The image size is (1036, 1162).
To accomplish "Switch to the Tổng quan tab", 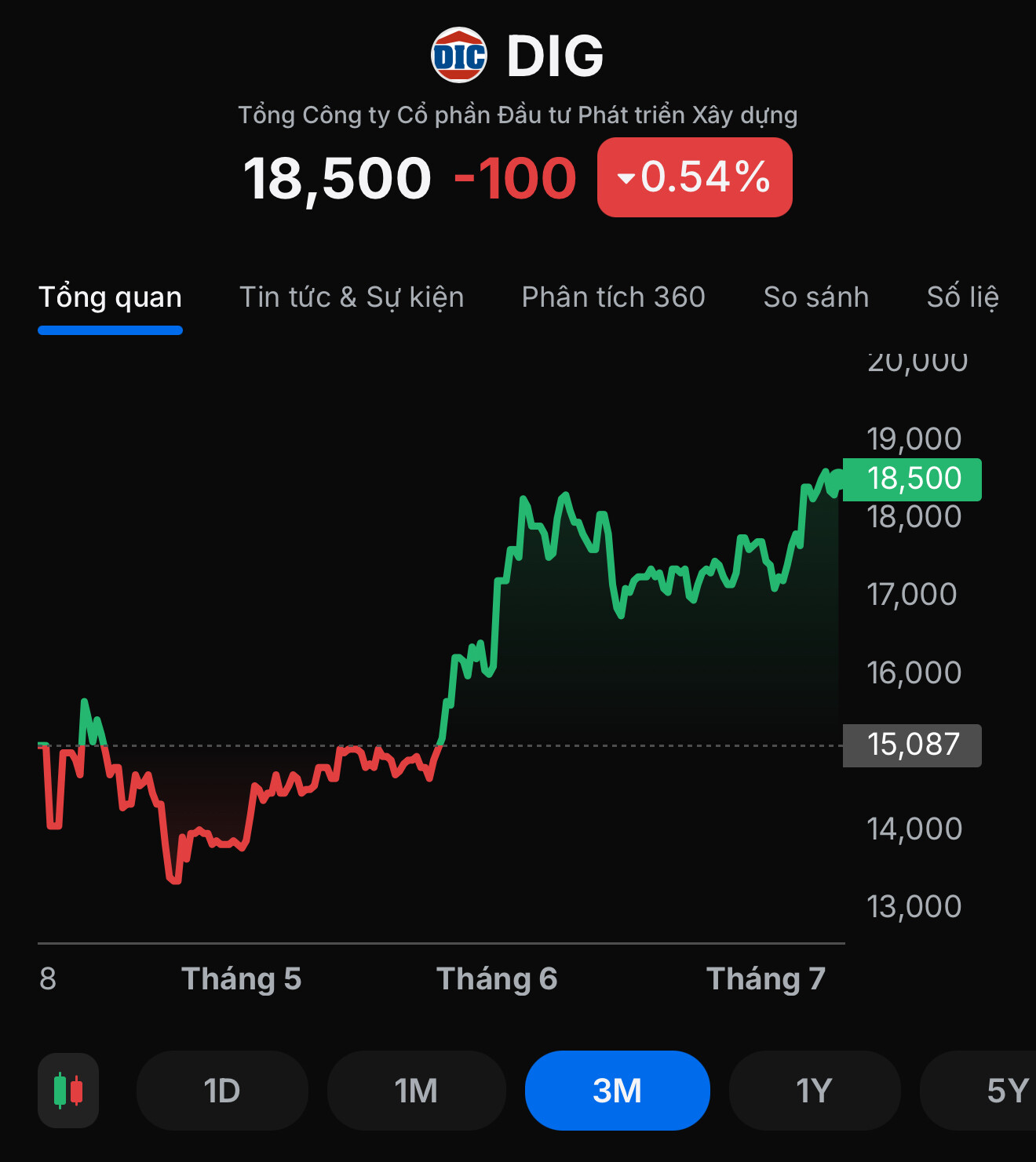I will tap(110, 298).
